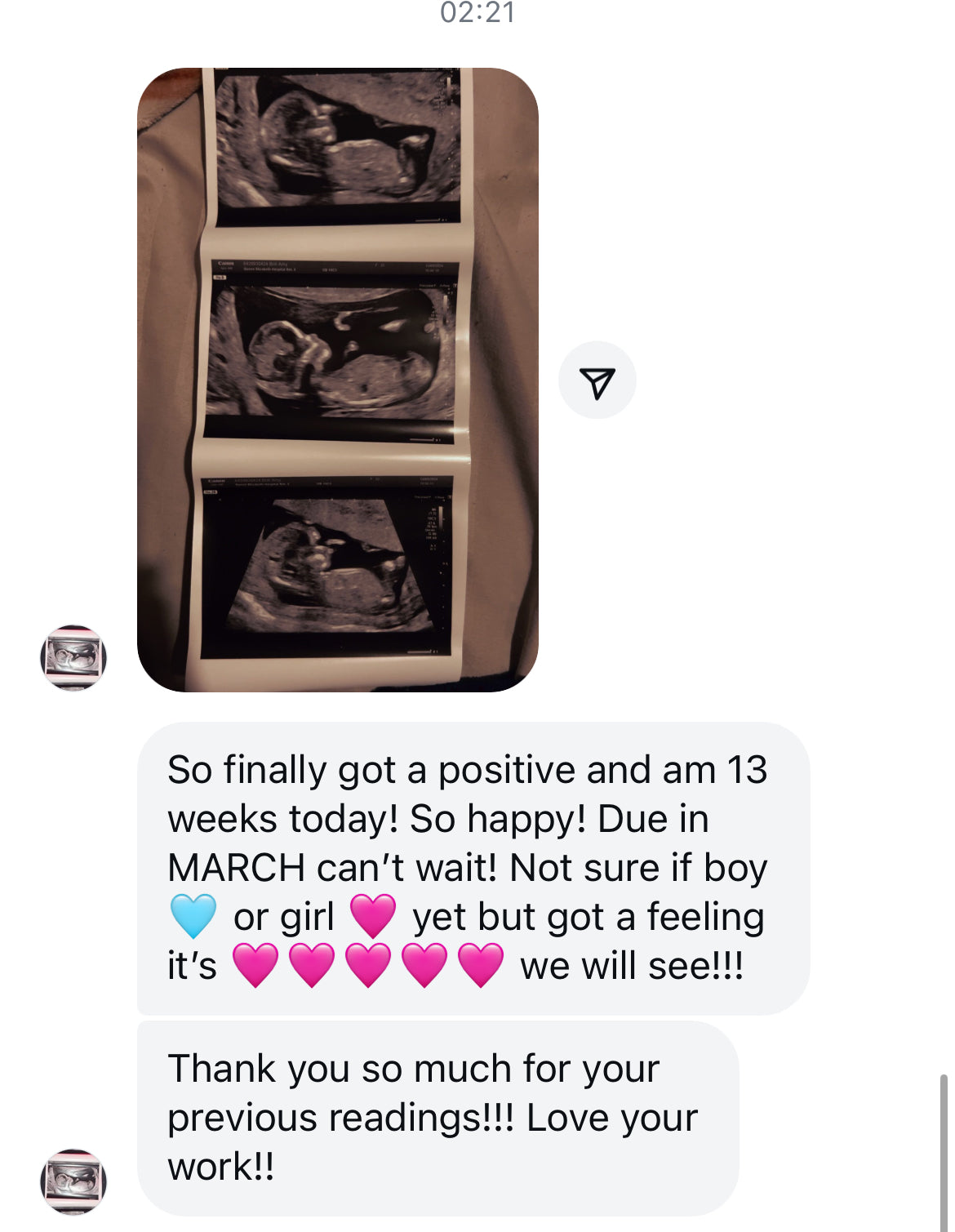Viewport: 955px width, 1232px height.
Task: Open sender's avatar next to the thank-you message
Action: click(x=73, y=1181)
